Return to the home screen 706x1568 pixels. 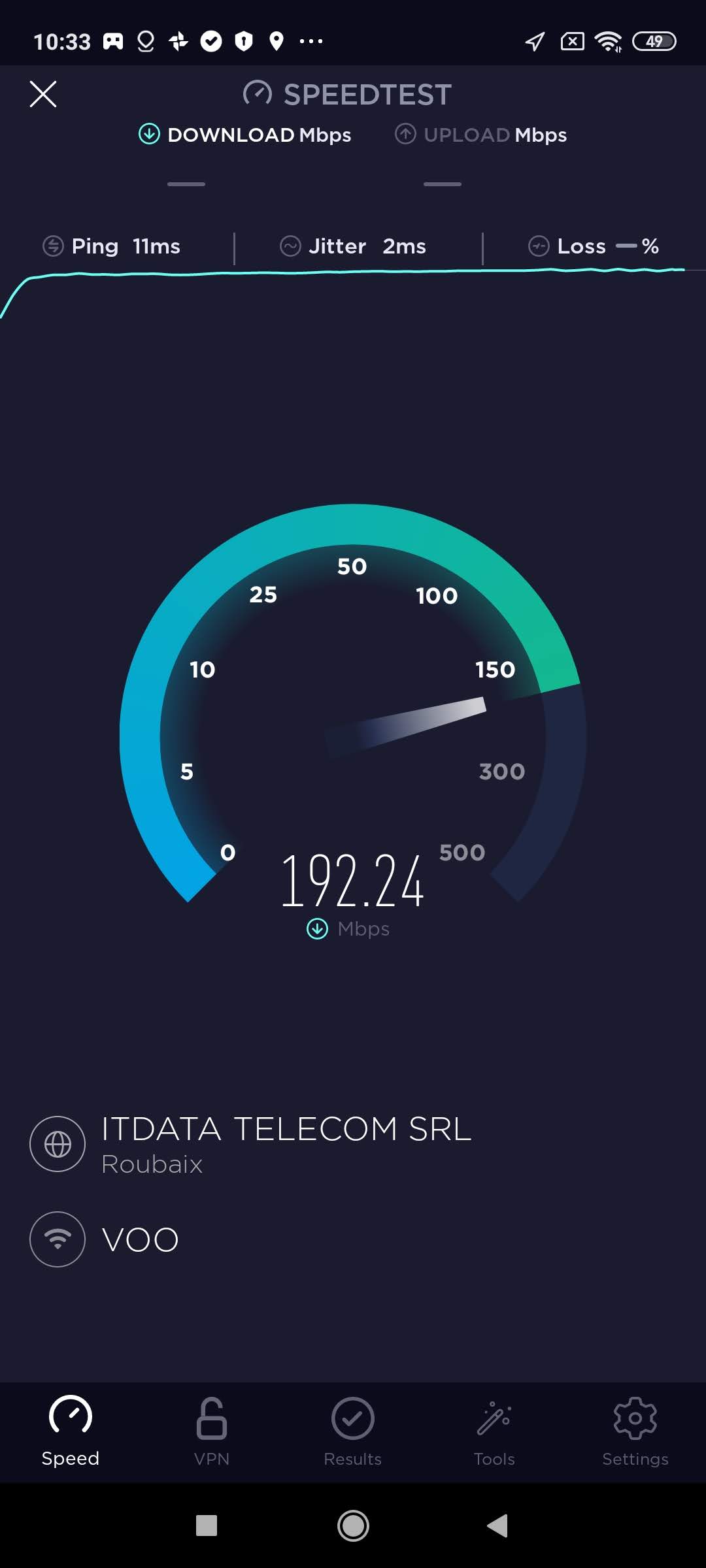point(353,1526)
